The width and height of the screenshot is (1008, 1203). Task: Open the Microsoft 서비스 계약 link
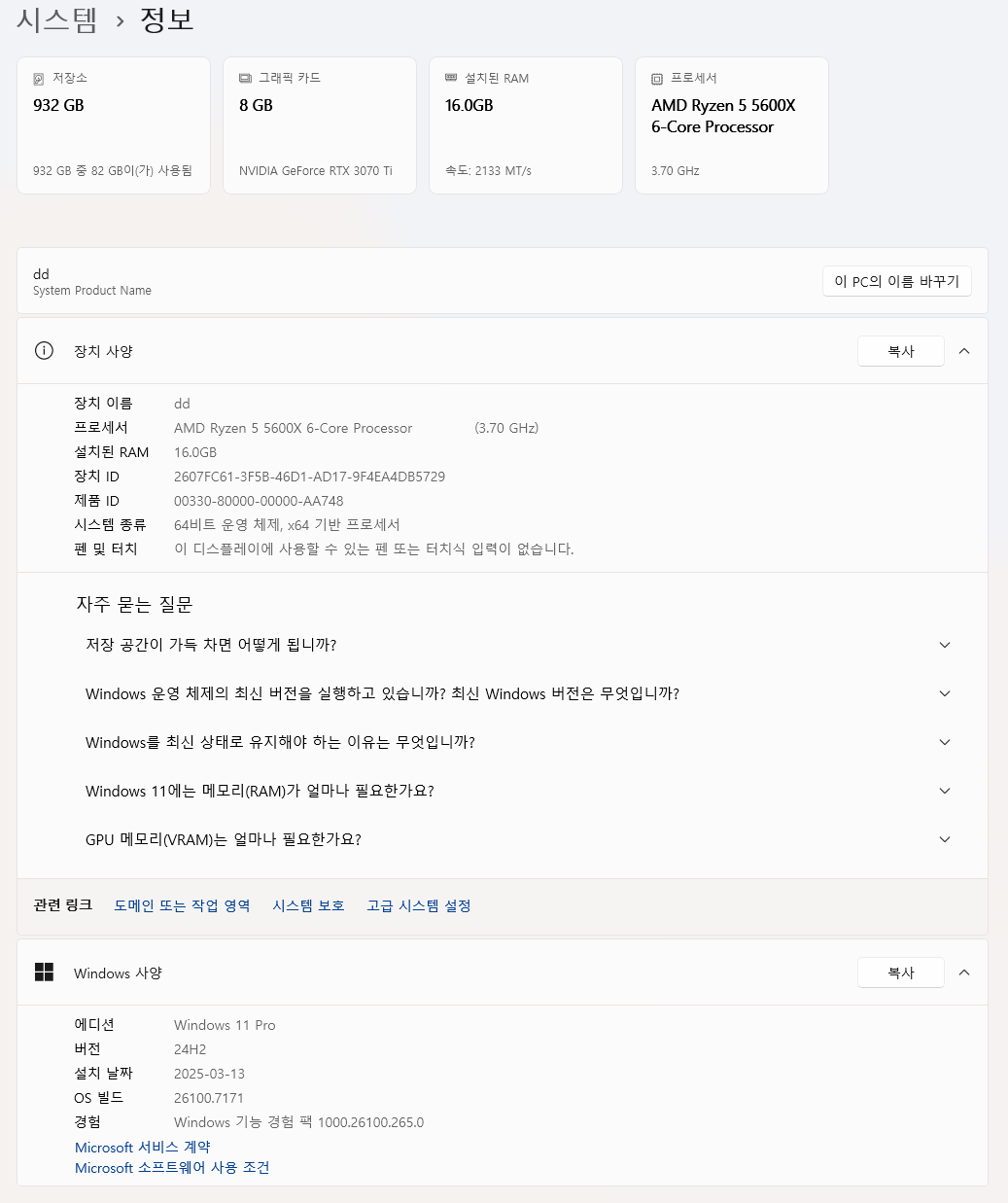click(143, 1148)
